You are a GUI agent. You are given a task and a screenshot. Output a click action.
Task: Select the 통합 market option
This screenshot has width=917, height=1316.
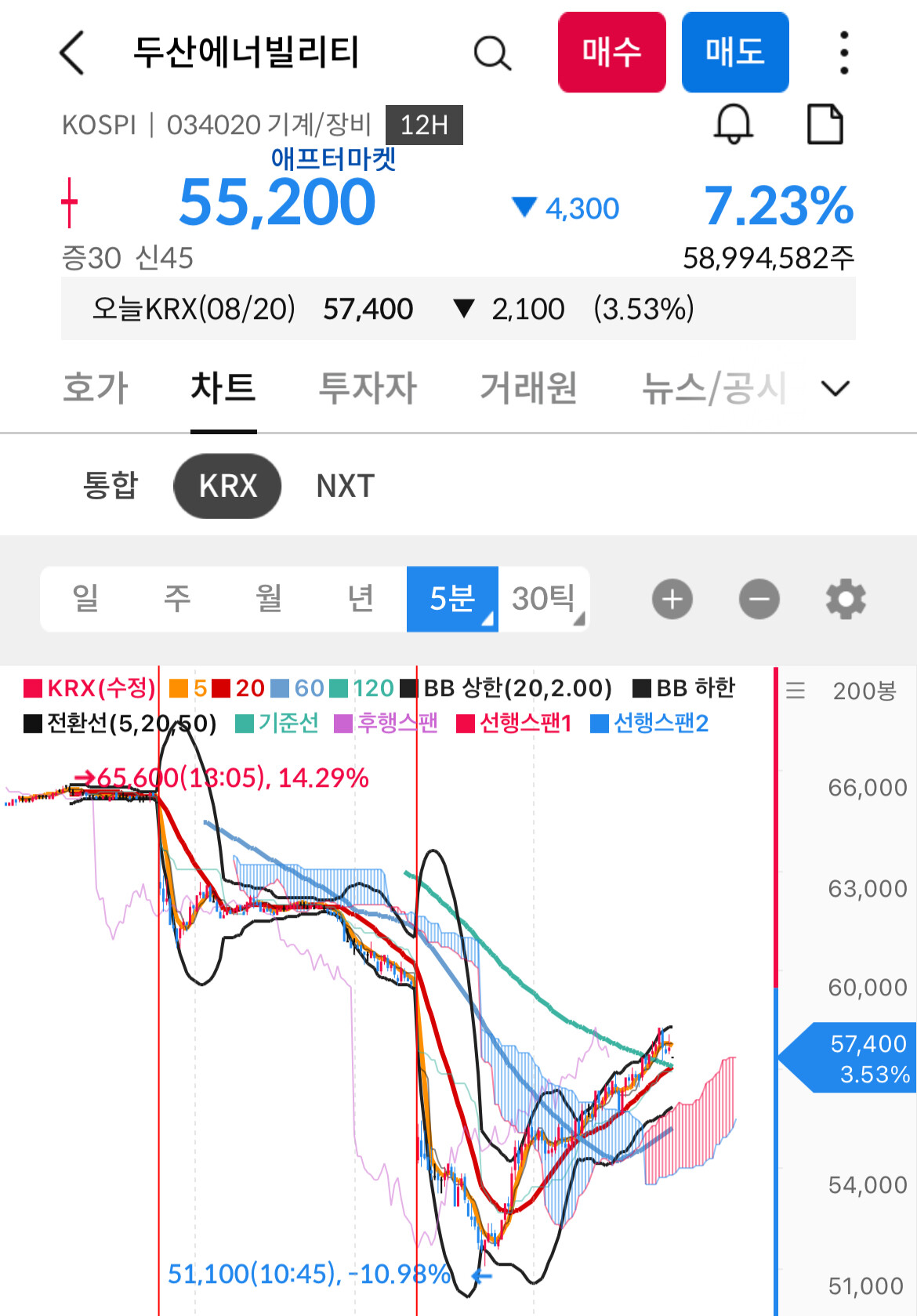point(111,486)
